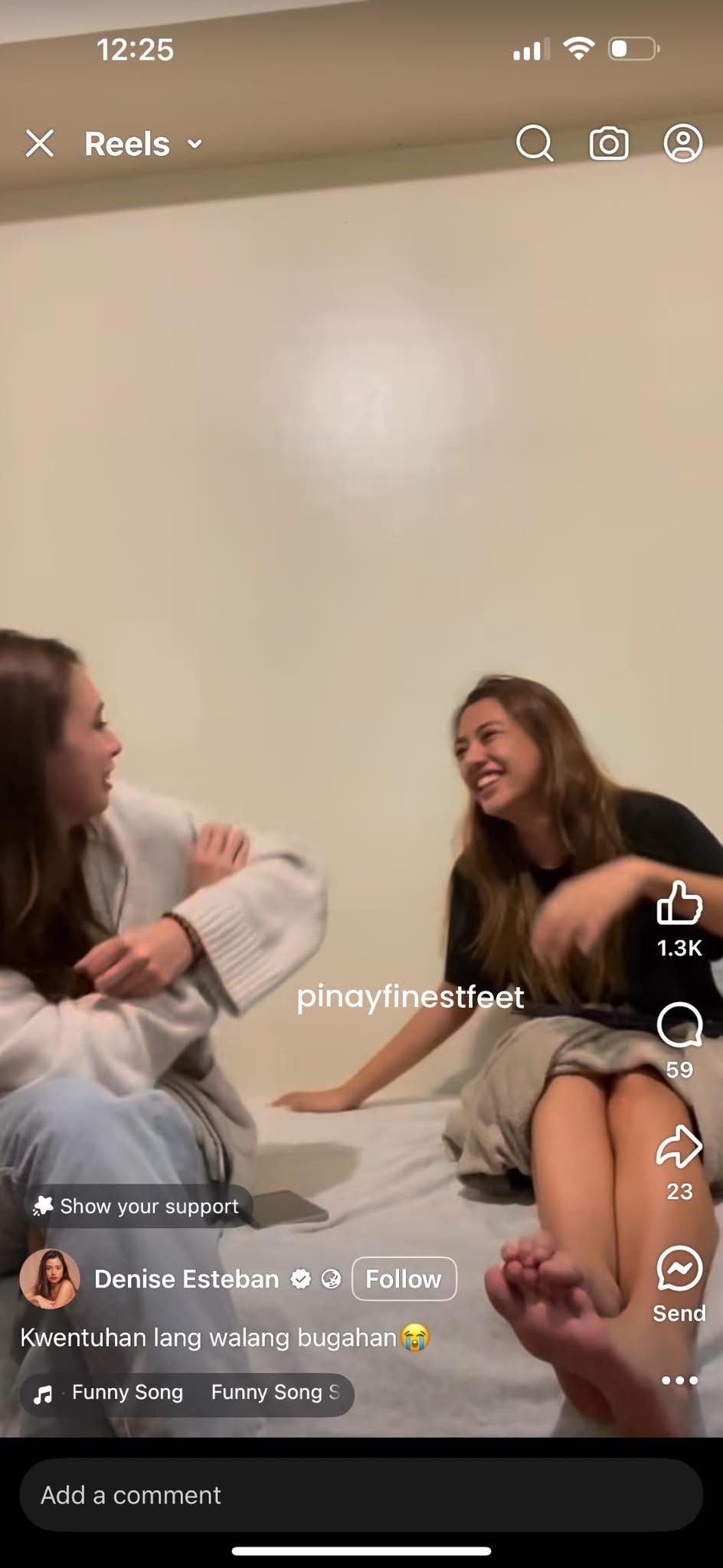Open Denise Esteban's name link
This screenshot has height=1568, width=723.
coord(186,1279)
